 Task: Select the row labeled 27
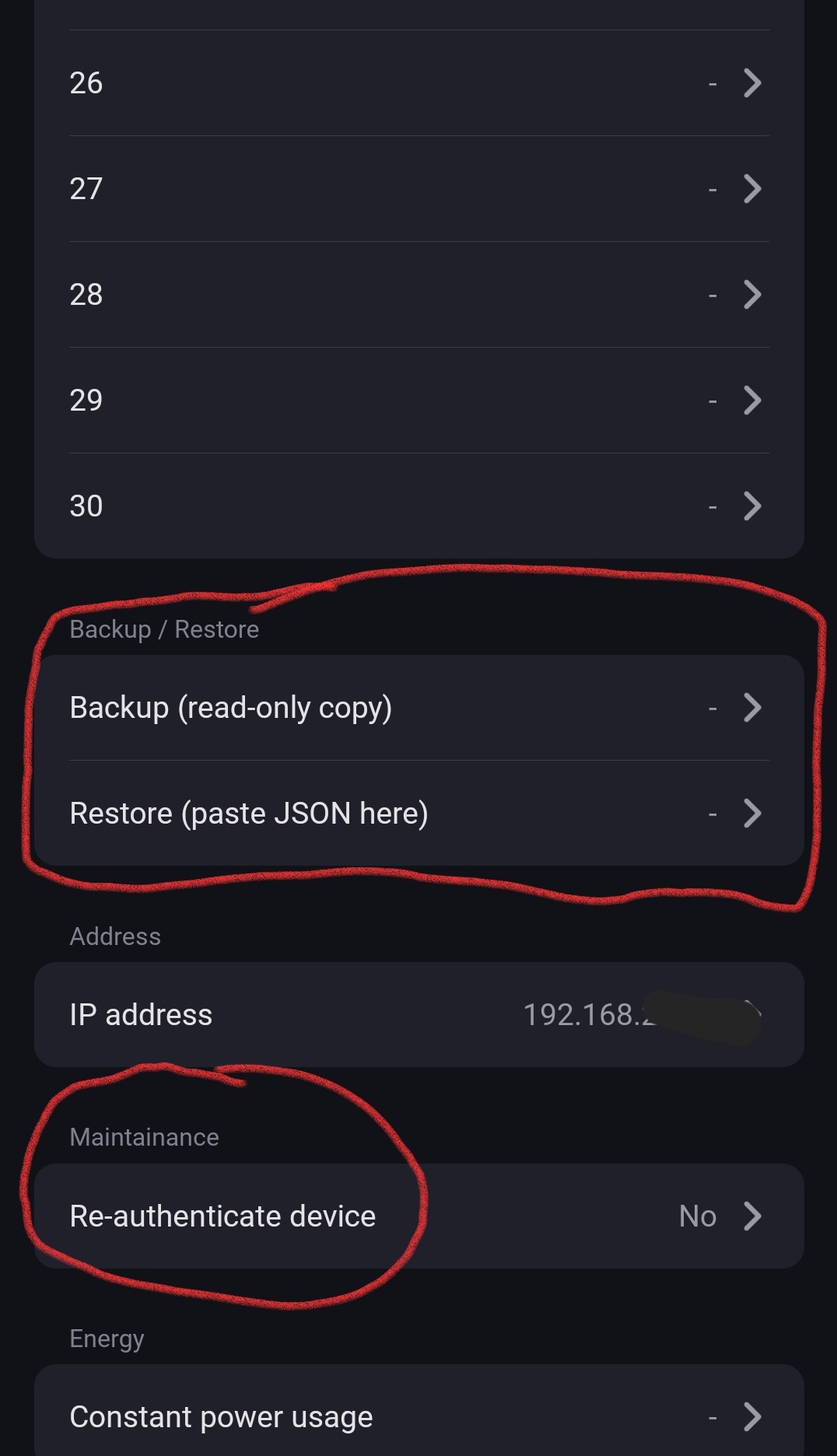[418, 189]
